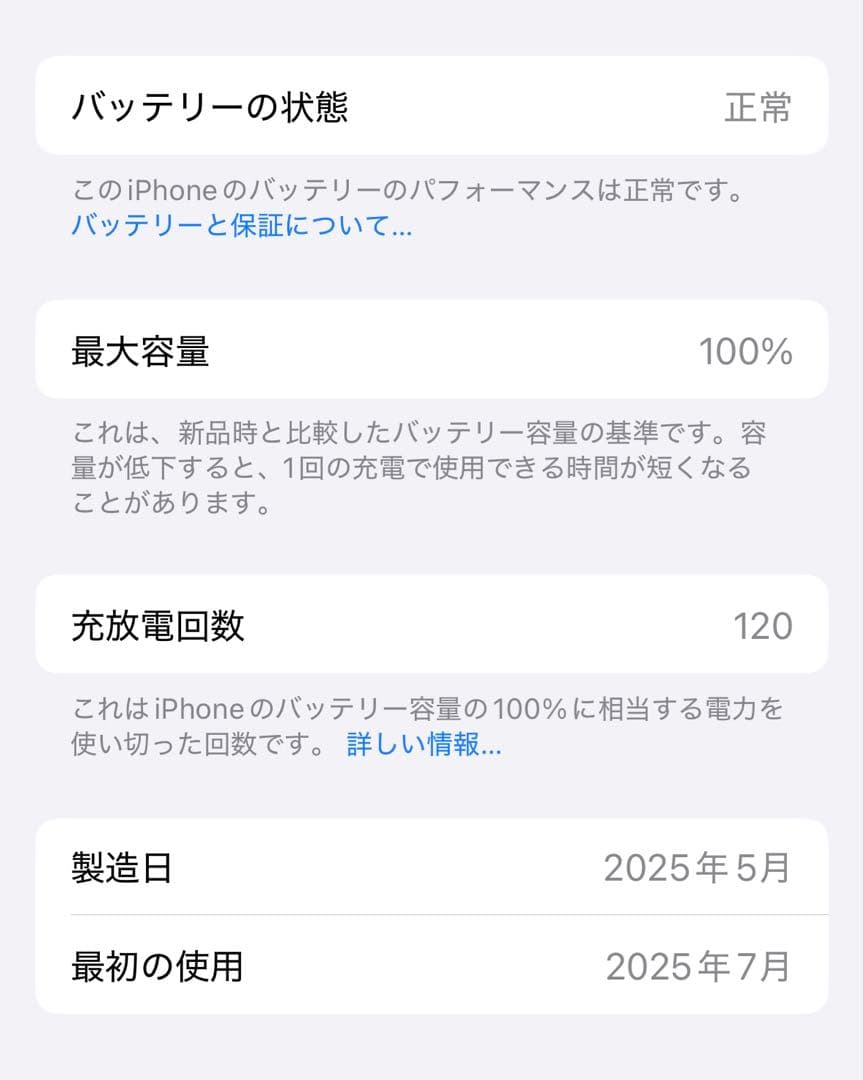Tap the 最初の使用 row
This screenshot has width=864, height=1080.
click(432, 963)
